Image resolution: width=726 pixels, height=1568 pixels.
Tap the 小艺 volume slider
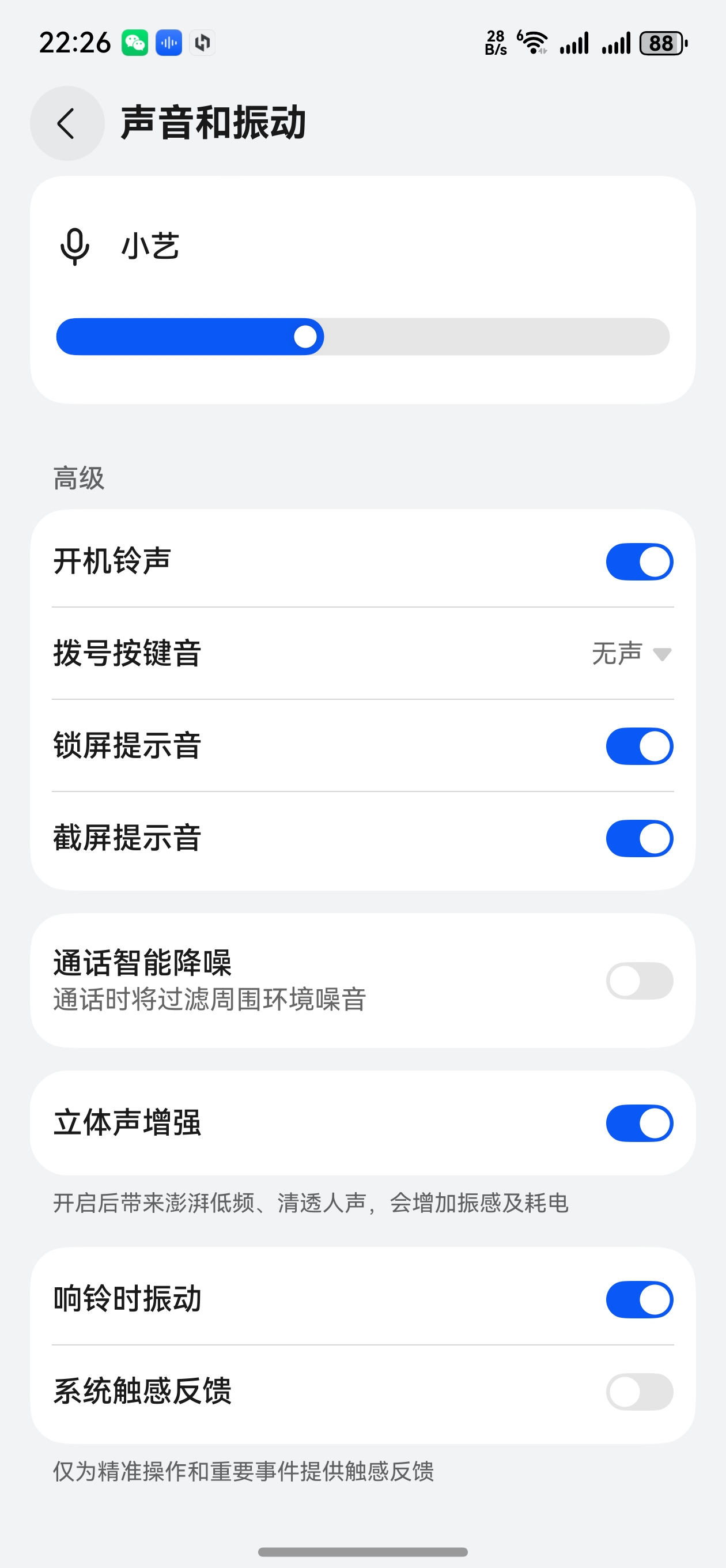pos(362,337)
